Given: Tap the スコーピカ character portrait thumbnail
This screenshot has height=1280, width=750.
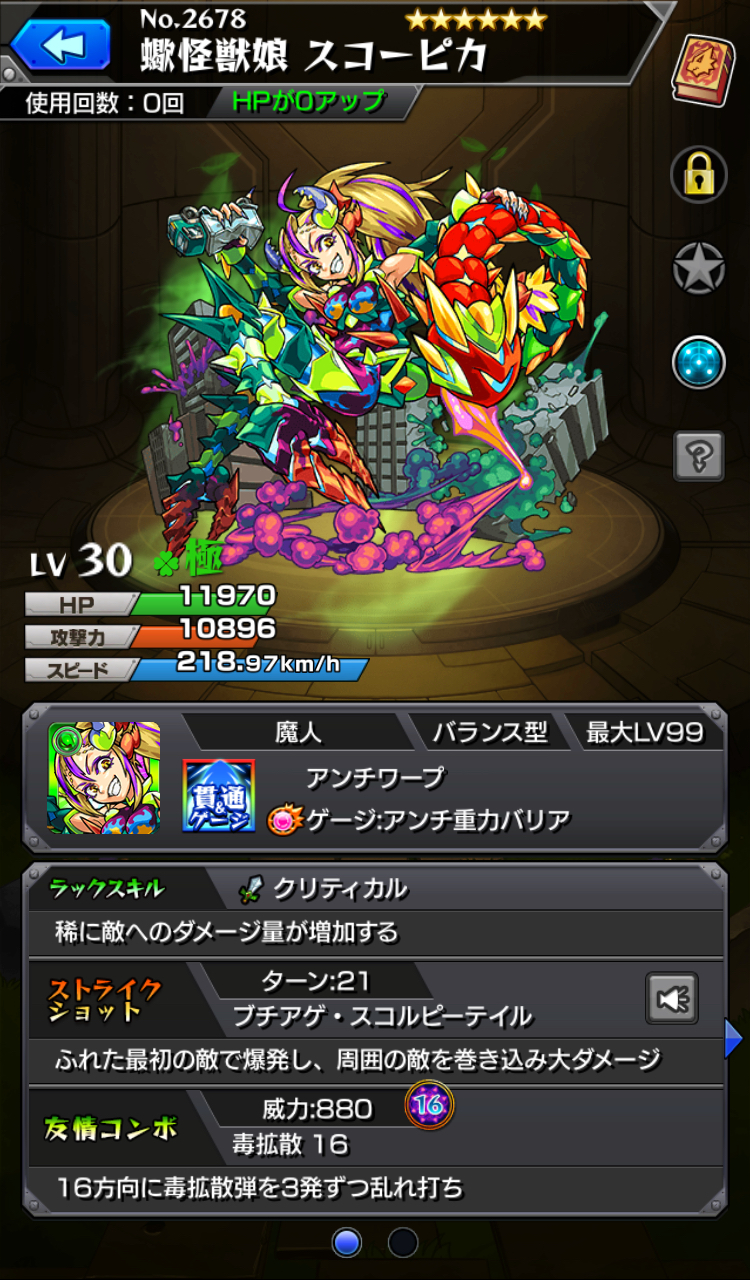Looking at the screenshot, I should [x=104, y=777].
